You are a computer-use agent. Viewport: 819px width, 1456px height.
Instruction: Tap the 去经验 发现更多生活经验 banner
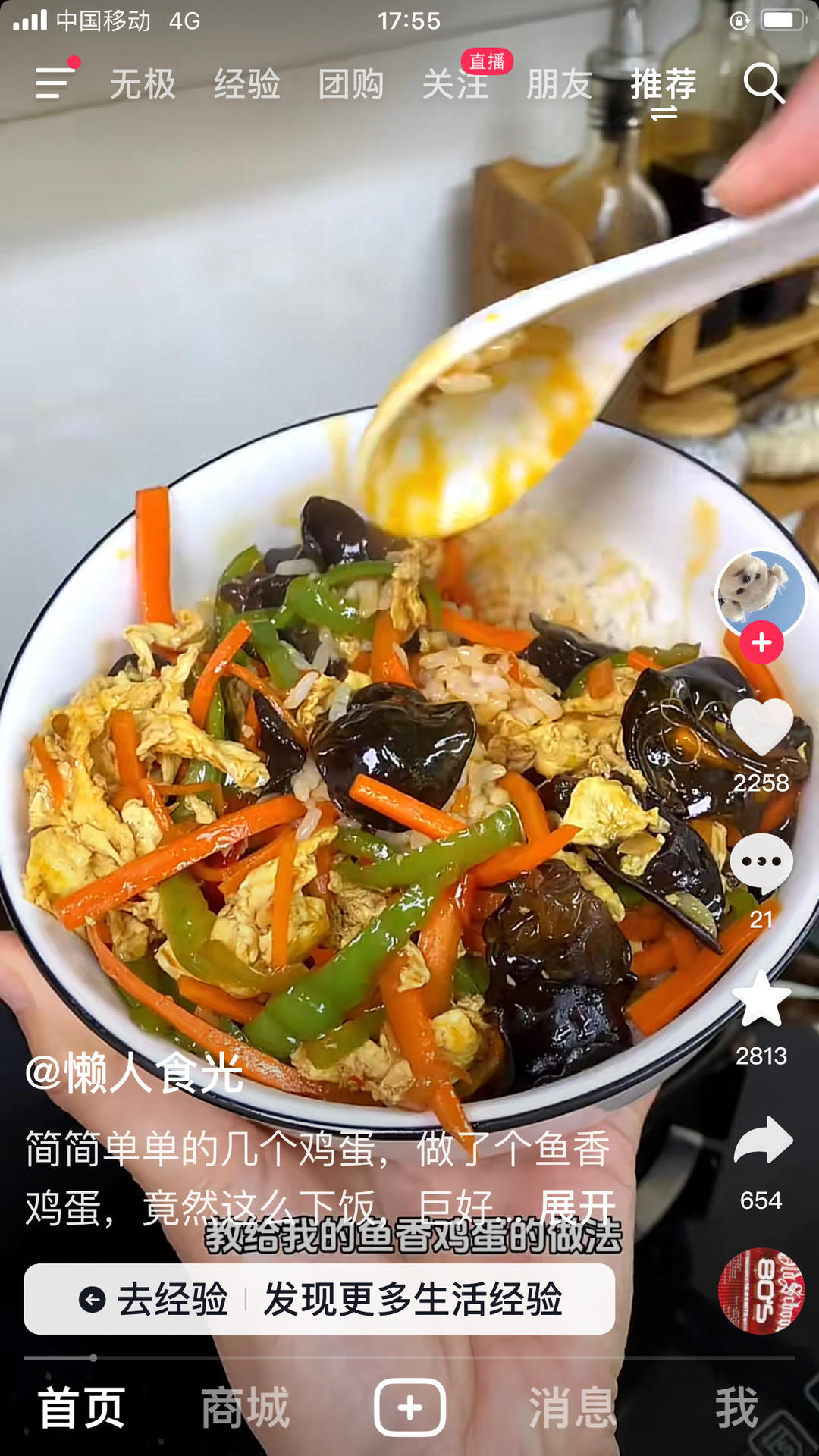pyautogui.click(x=319, y=1299)
